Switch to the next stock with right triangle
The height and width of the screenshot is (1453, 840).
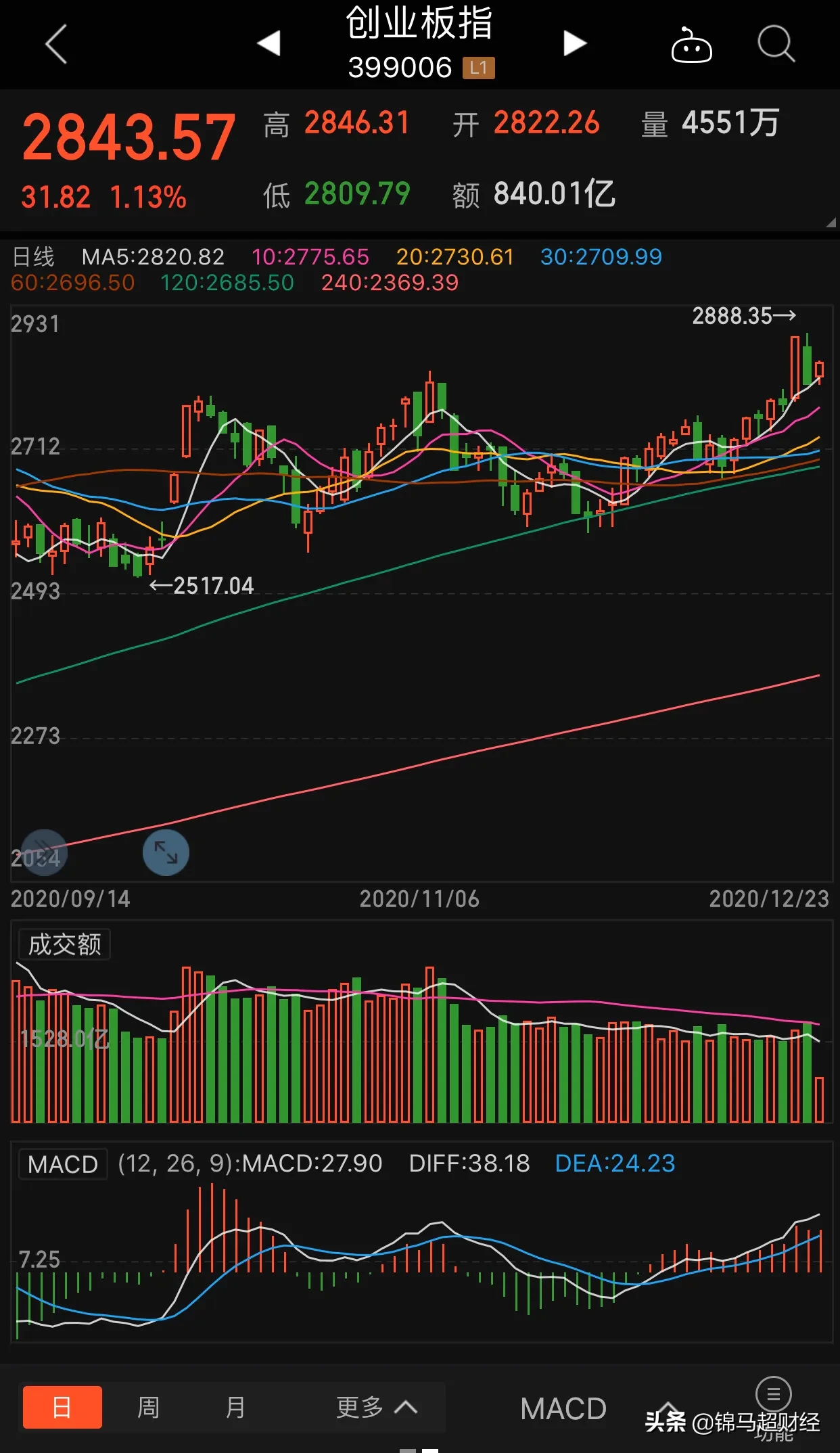[x=575, y=43]
